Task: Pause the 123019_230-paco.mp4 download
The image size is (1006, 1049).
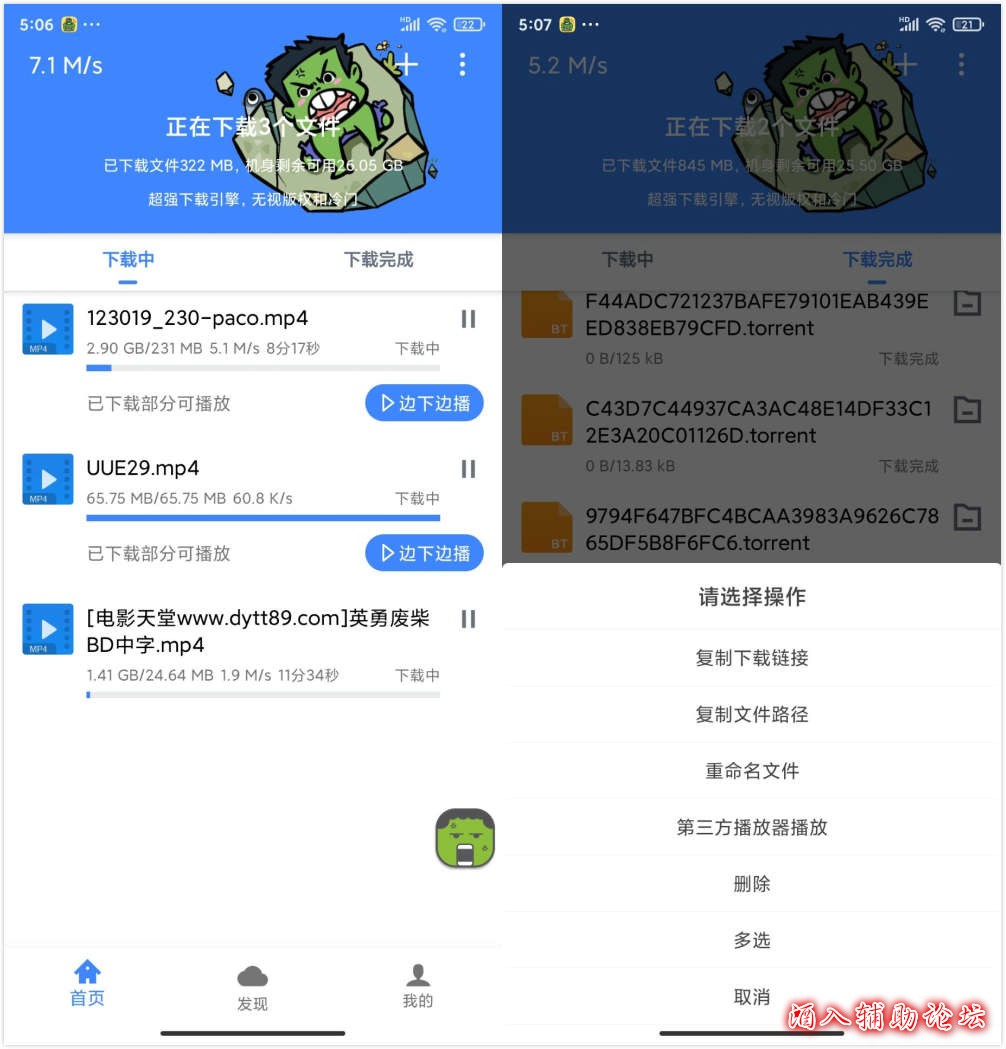Action: [x=468, y=319]
